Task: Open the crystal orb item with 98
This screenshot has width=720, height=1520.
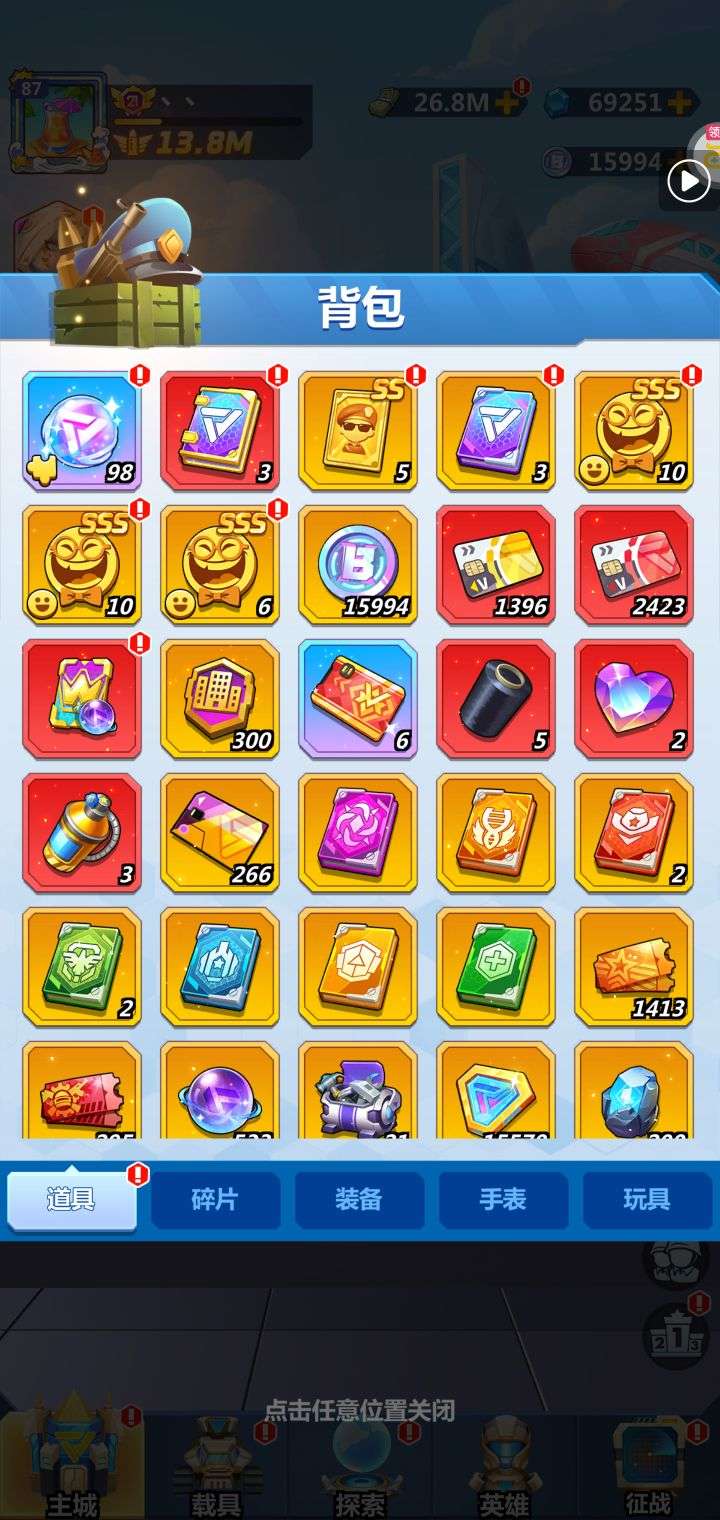Action: point(82,431)
